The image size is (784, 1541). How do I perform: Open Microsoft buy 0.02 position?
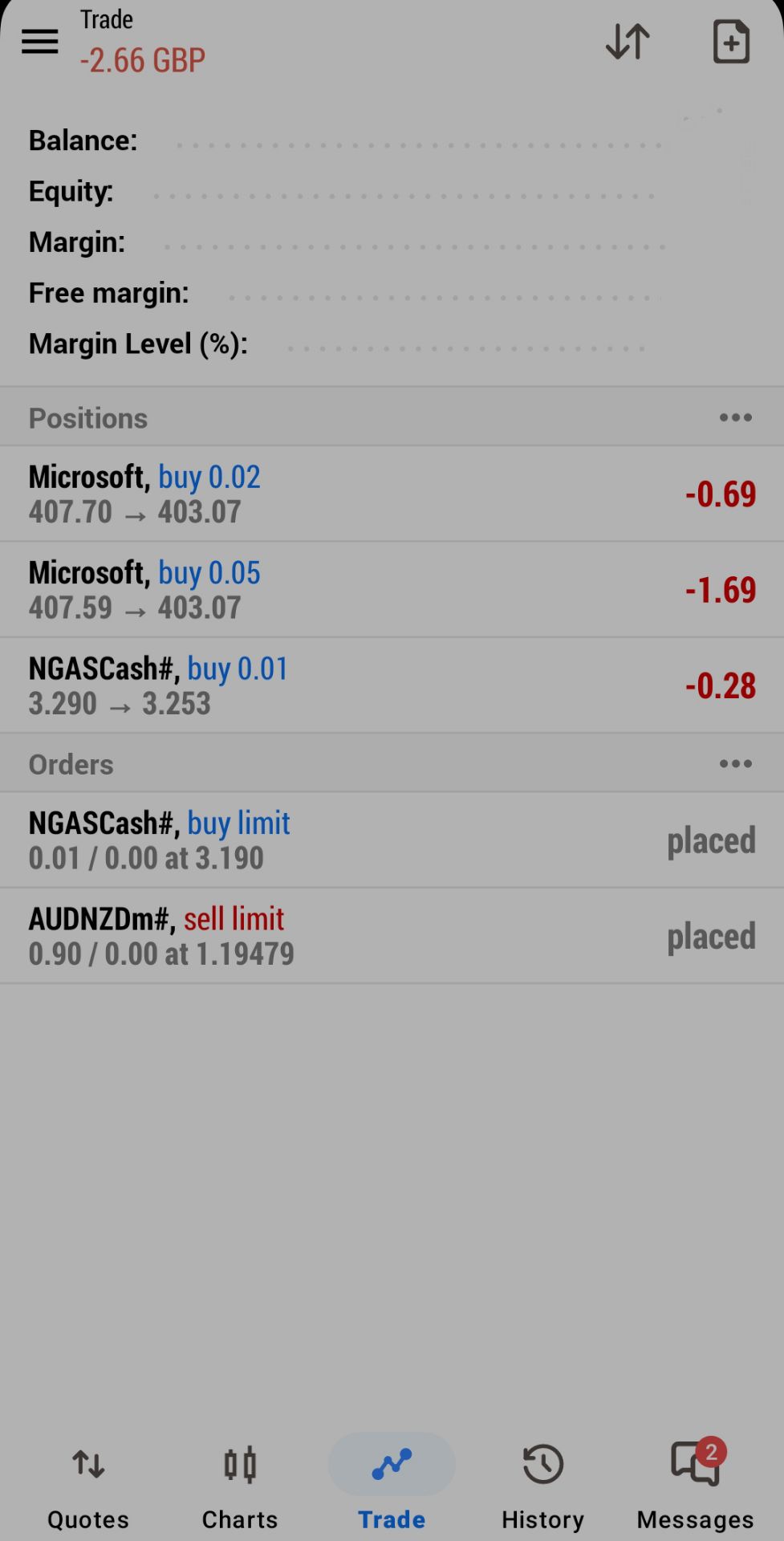392,494
